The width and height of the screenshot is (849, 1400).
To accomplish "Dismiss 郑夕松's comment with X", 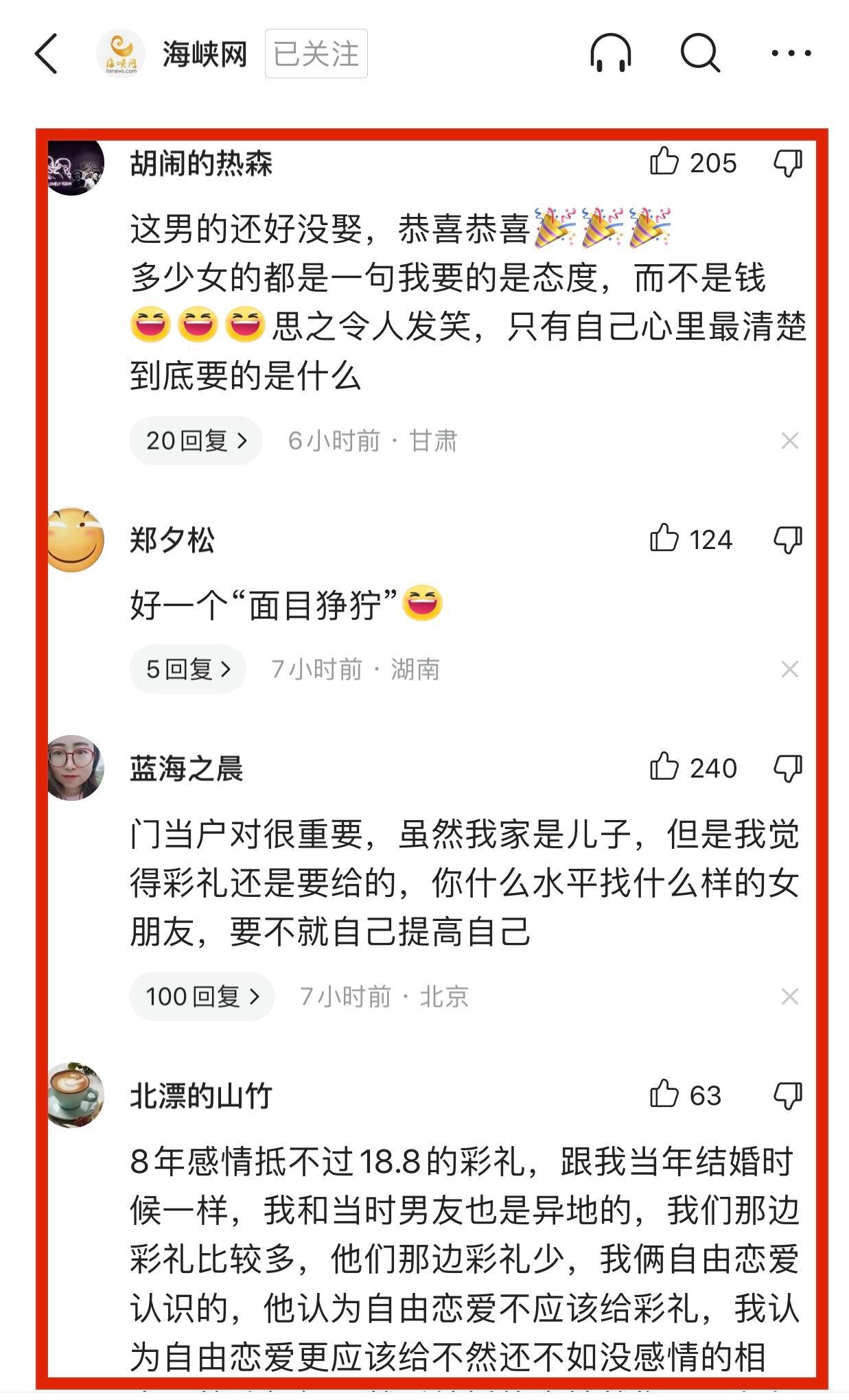I will tap(790, 669).
